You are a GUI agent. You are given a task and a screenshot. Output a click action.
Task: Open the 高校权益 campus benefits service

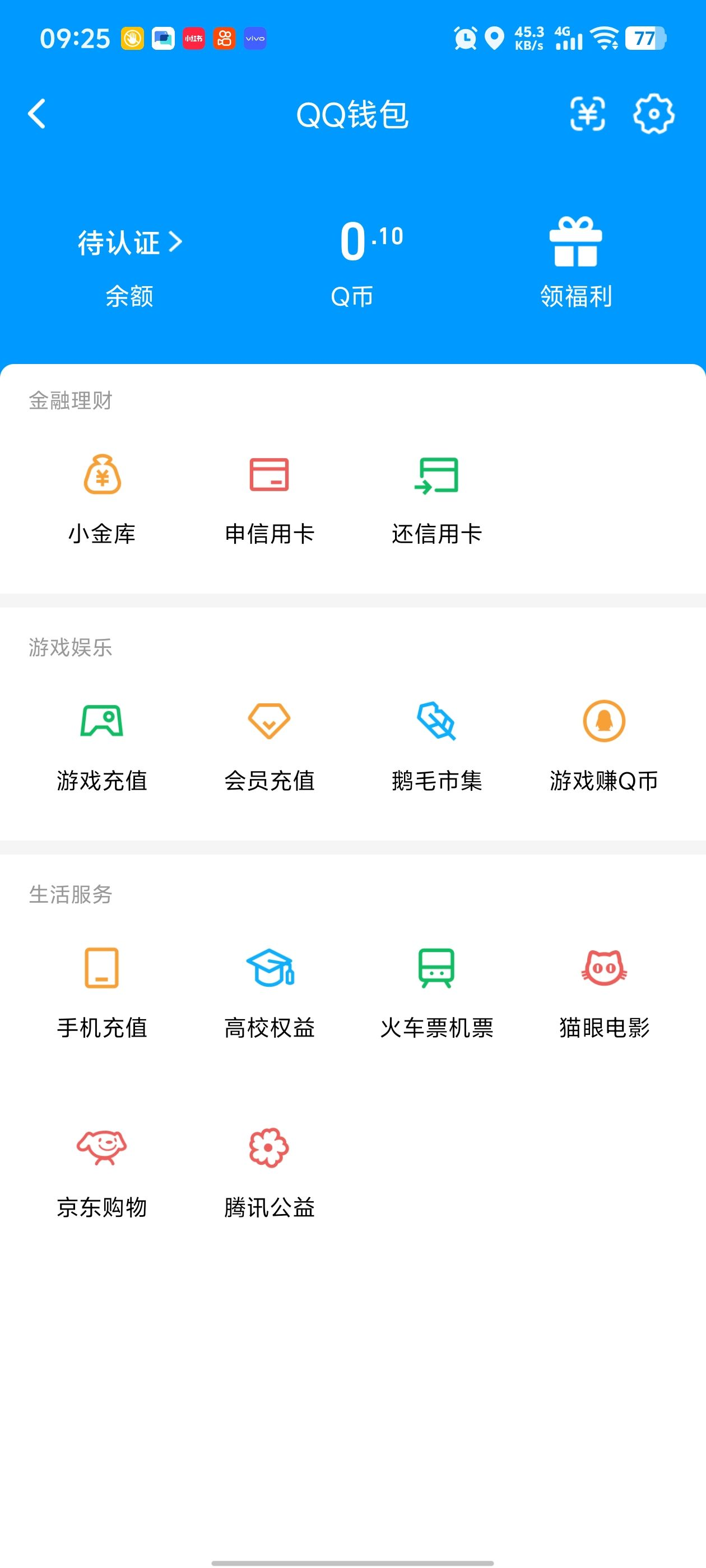[270, 992]
